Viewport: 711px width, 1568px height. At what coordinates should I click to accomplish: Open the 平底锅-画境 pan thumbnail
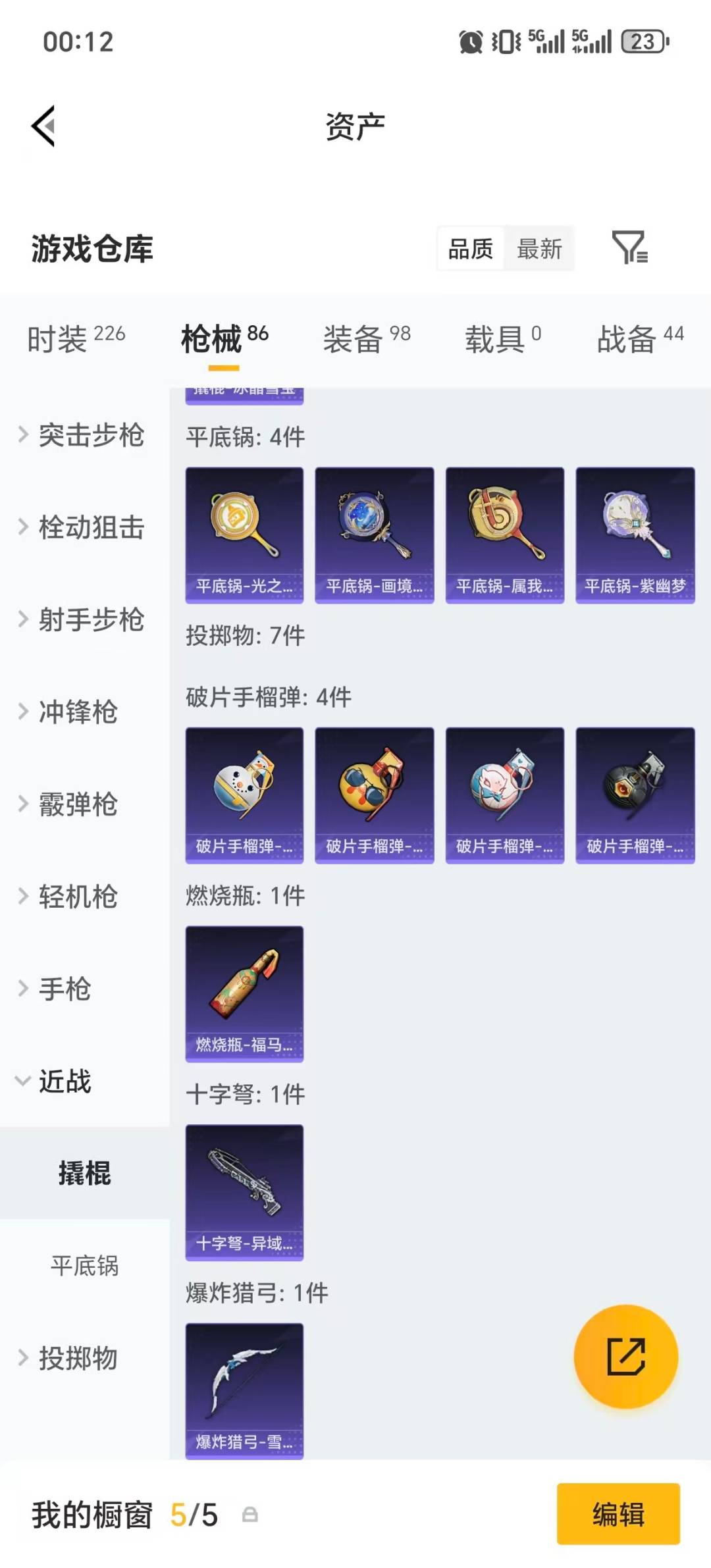pyautogui.click(x=374, y=533)
